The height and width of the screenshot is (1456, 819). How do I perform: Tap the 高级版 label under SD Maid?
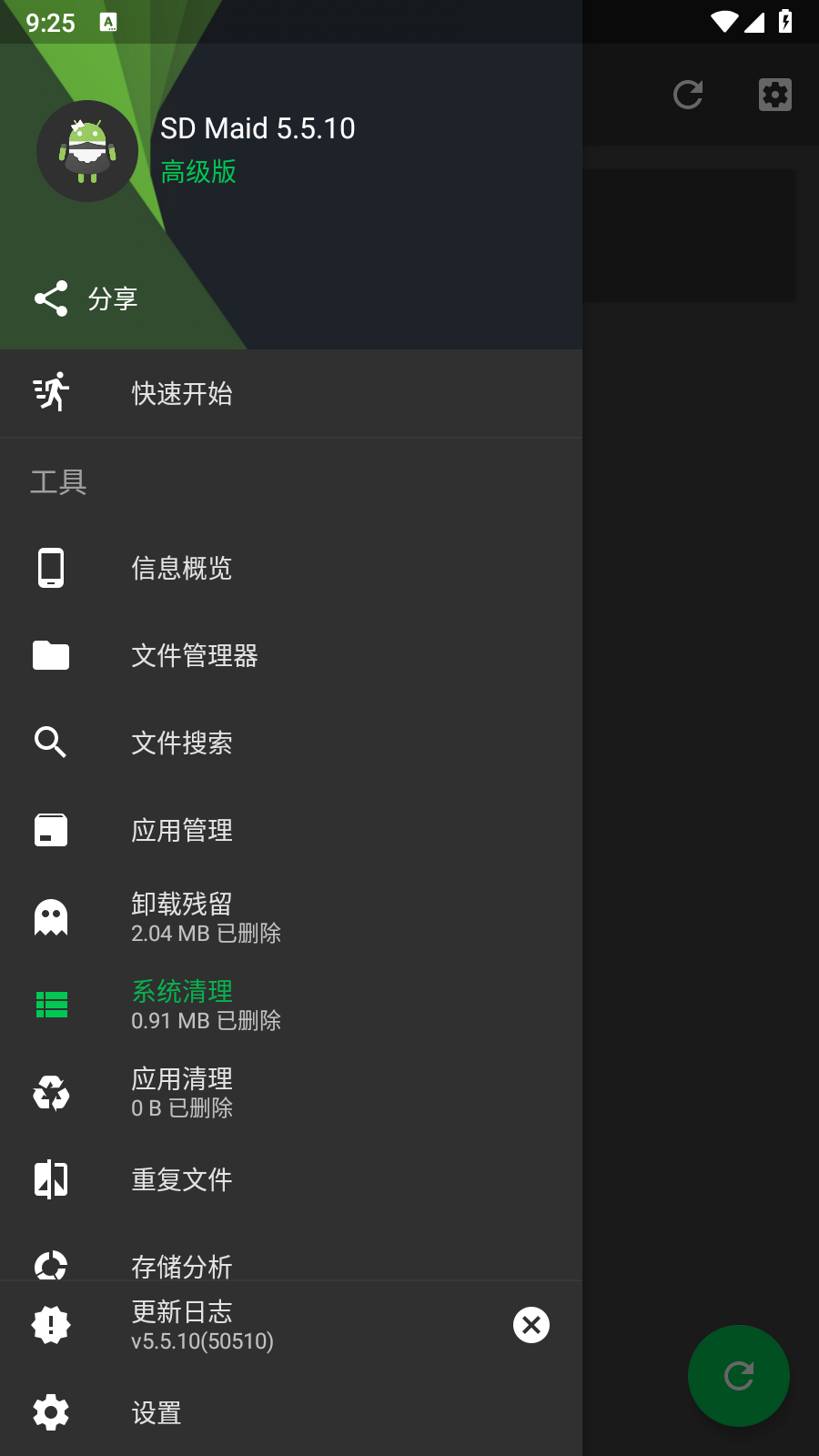click(x=198, y=172)
